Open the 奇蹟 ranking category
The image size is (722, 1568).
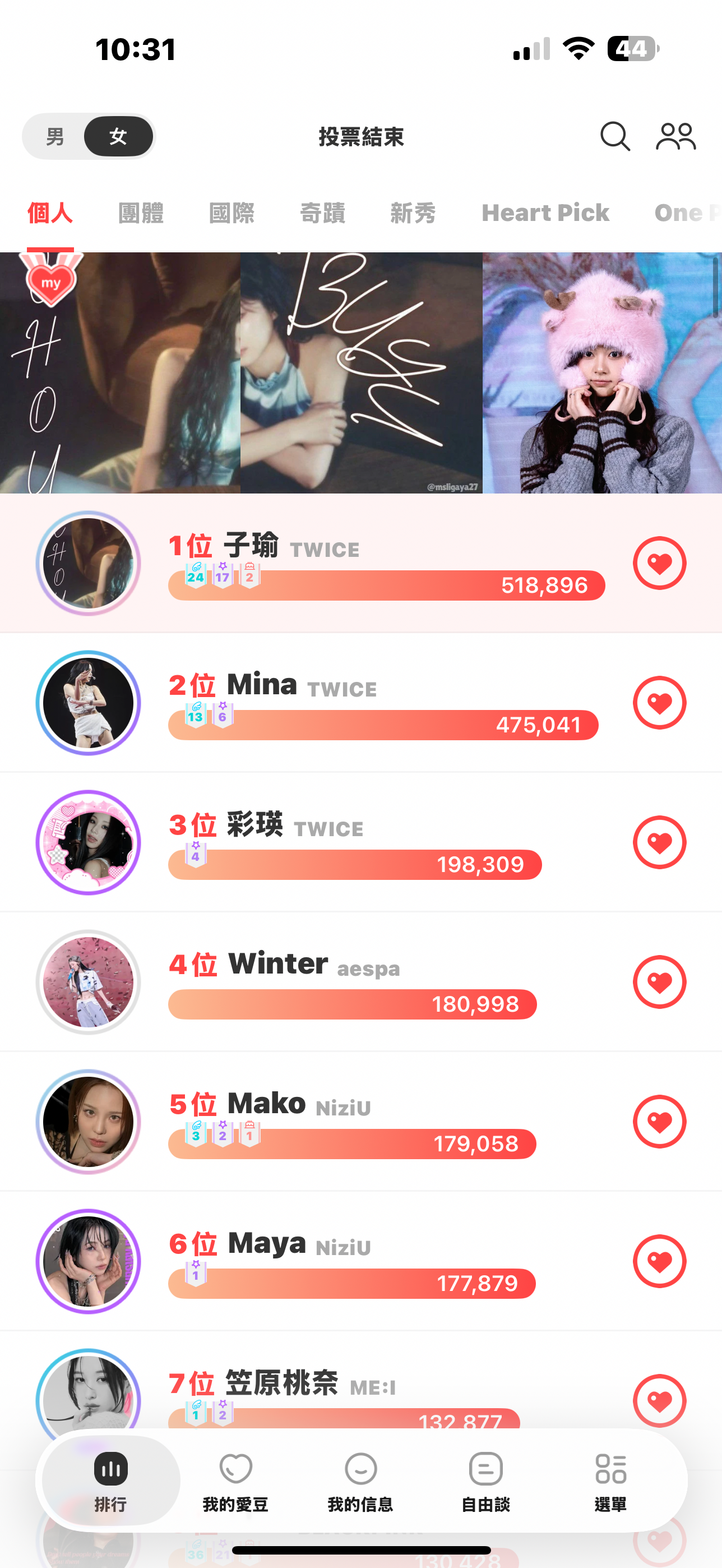[x=323, y=213]
